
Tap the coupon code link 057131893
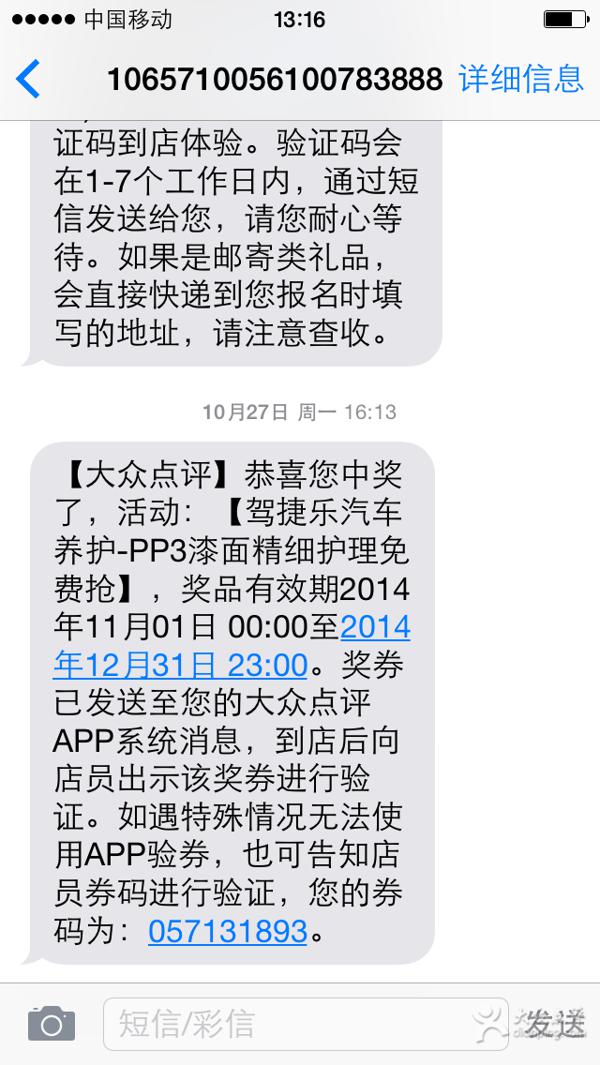pos(228,931)
